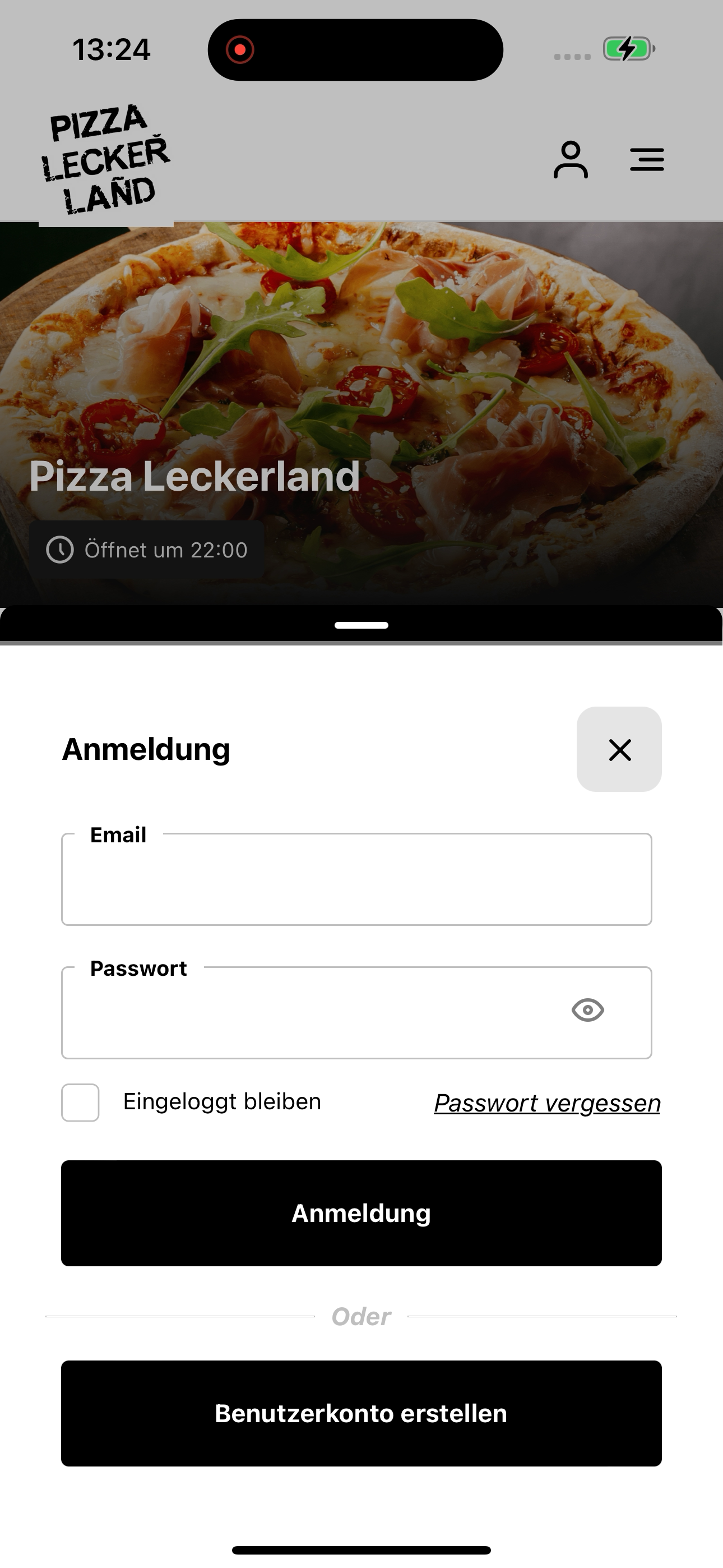This screenshot has height=1568, width=723.
Task: Submit with the Anmeldung button
Action: (361, 1213)
